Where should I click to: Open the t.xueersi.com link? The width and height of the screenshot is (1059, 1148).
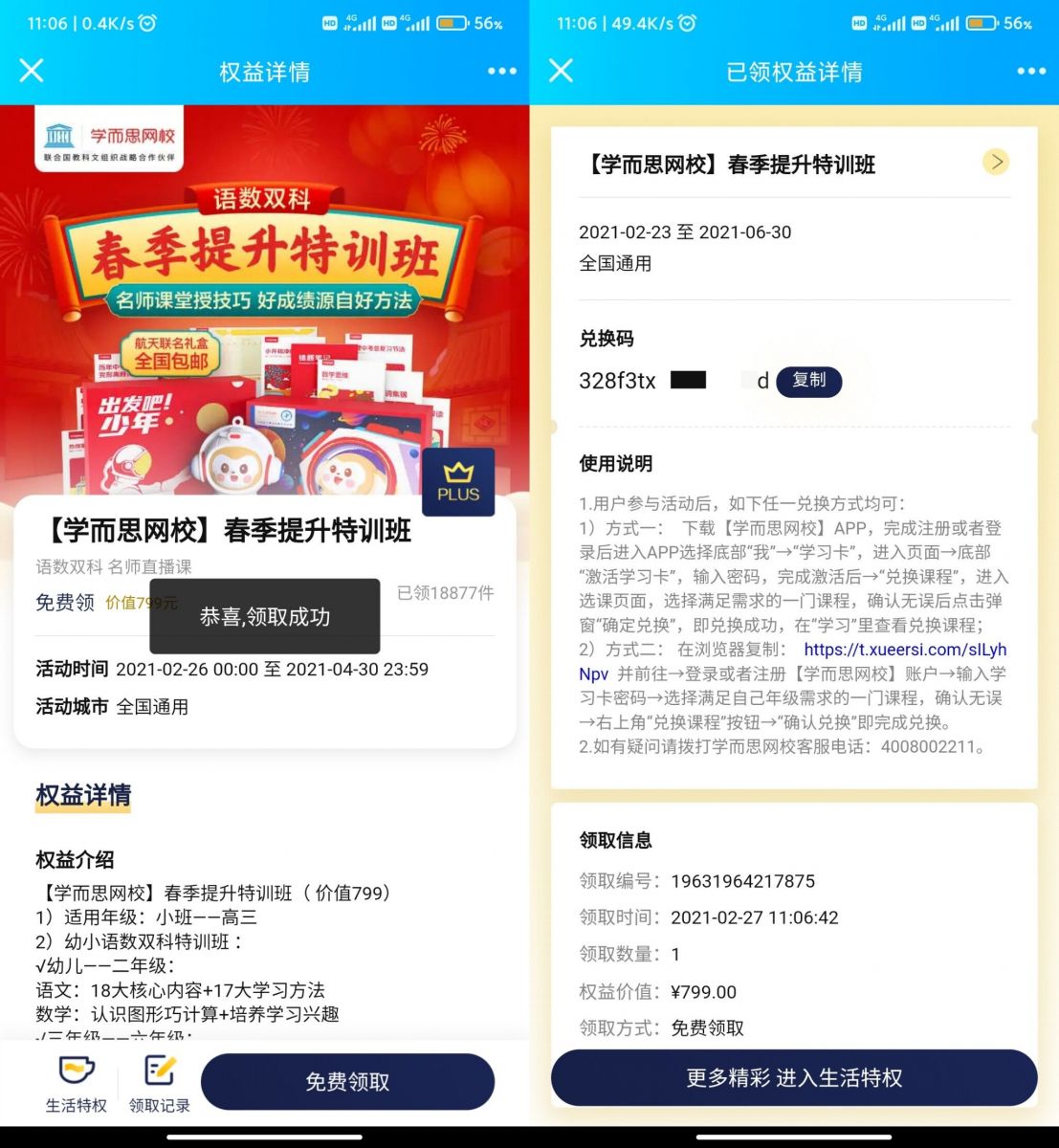[904, 650]
